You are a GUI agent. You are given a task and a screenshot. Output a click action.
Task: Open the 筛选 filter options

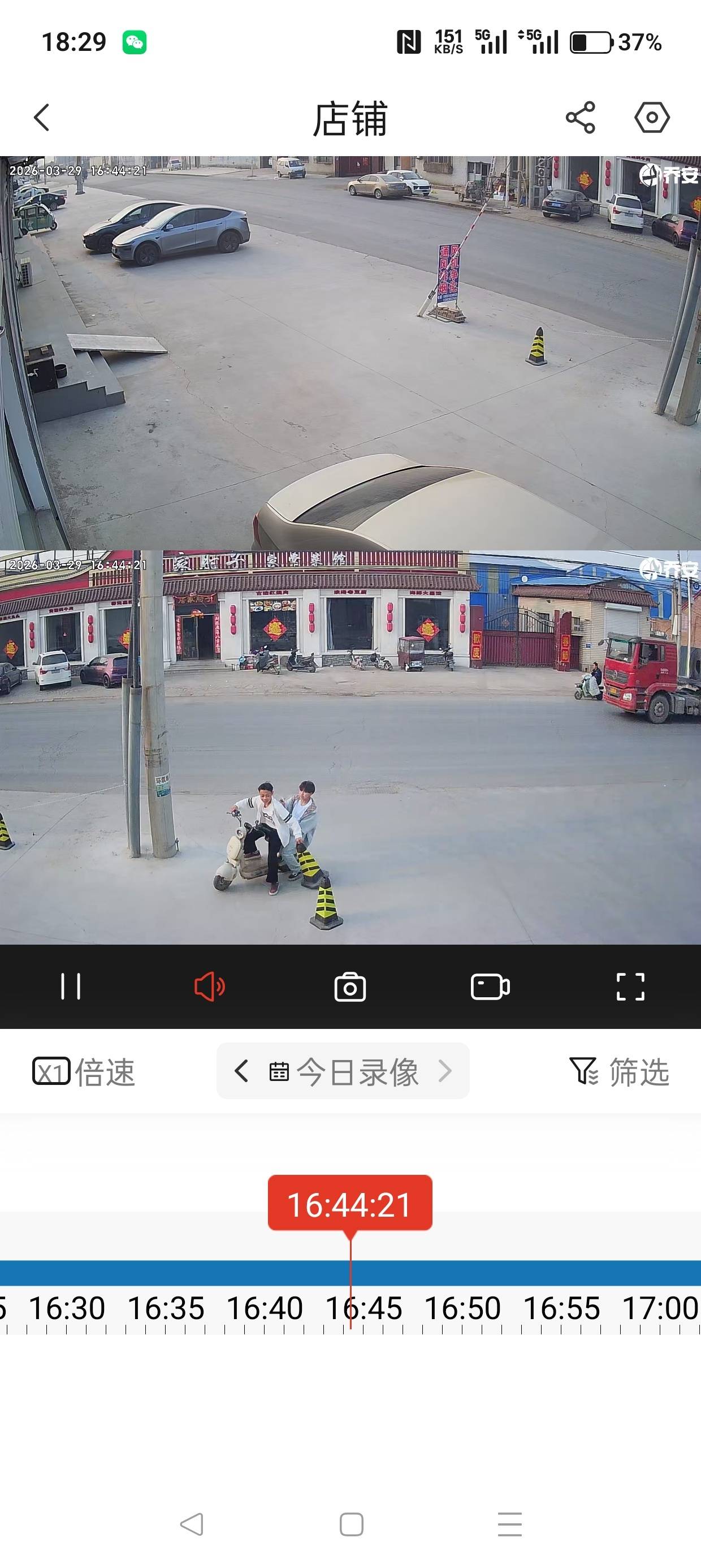[x=620, y=1071]
